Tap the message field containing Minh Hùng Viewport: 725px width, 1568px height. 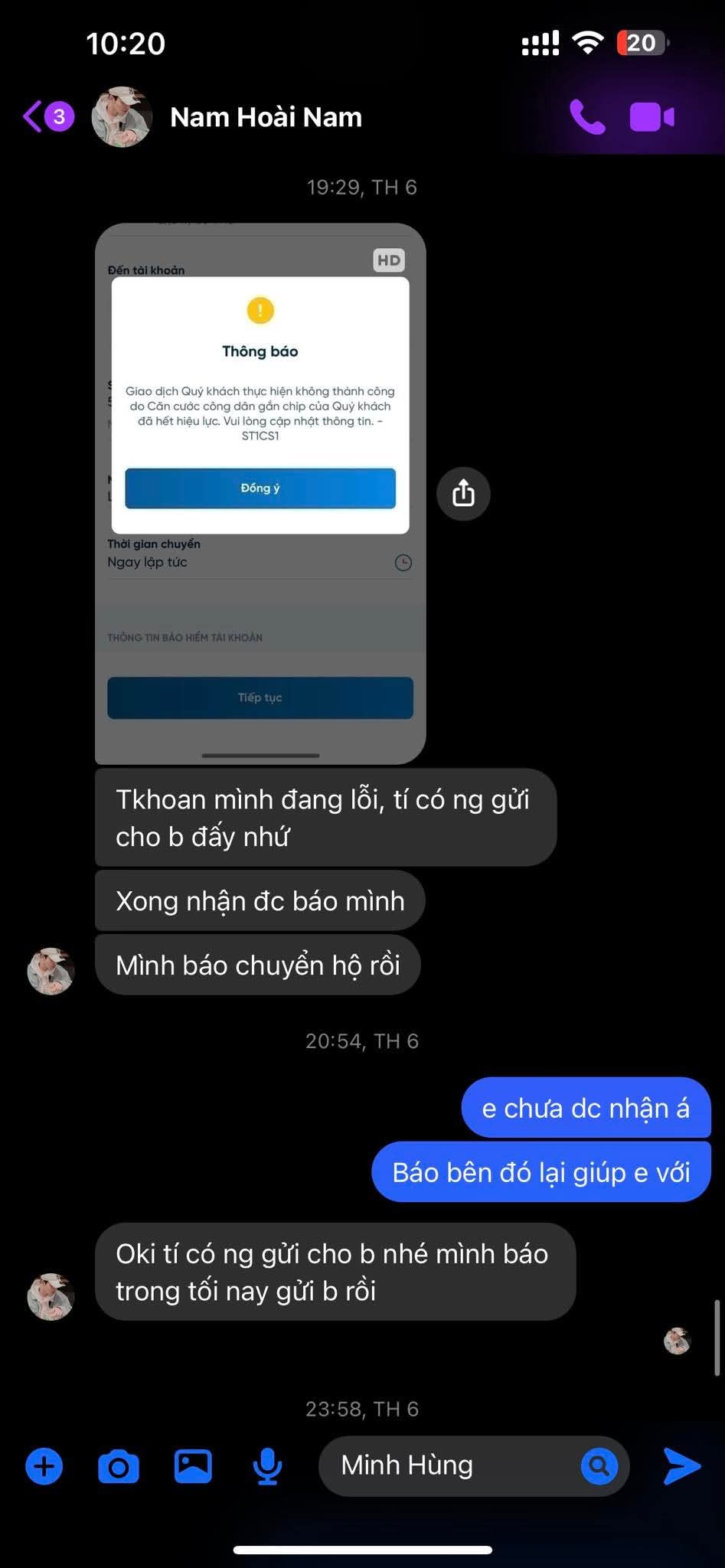click(444, 1465)
